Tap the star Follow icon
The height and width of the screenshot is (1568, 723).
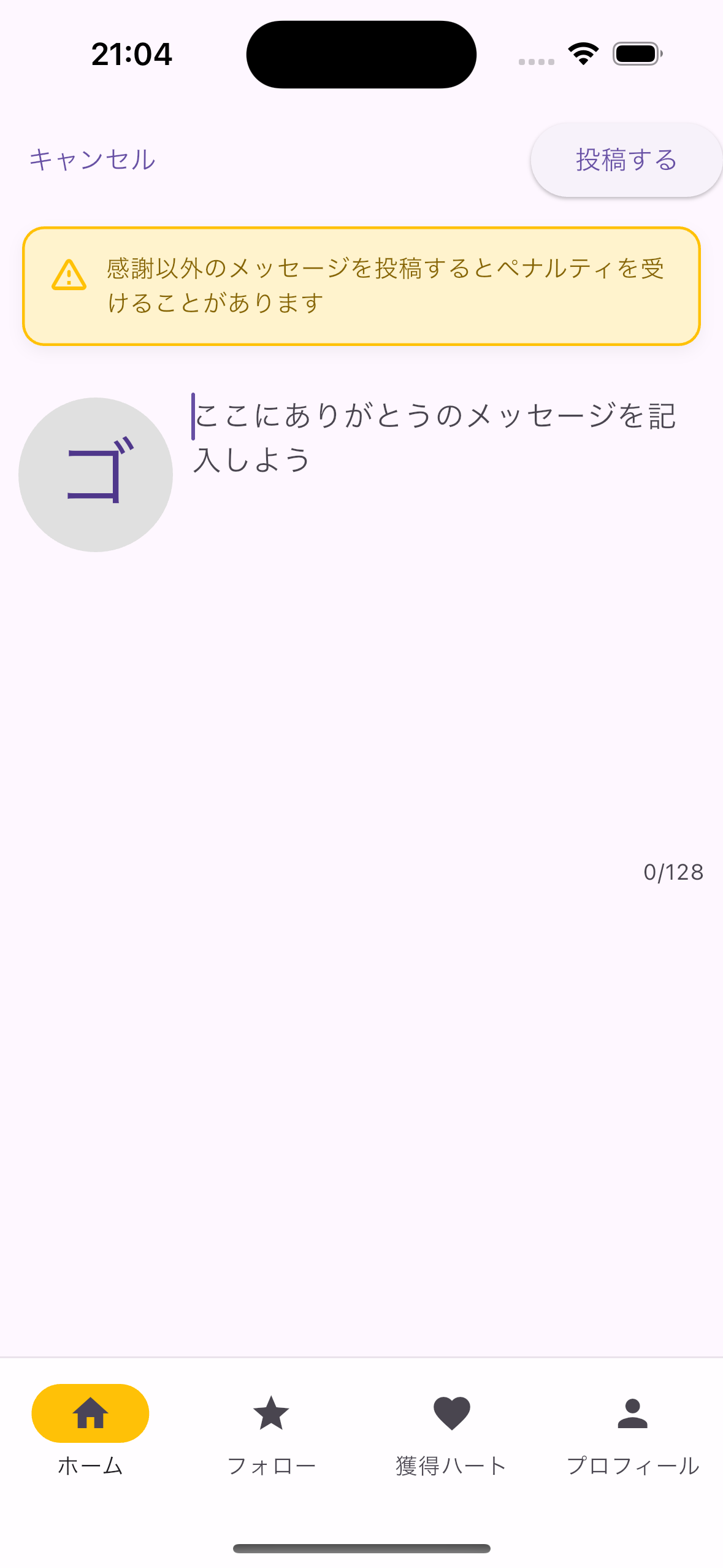(x=271, y=1412)
